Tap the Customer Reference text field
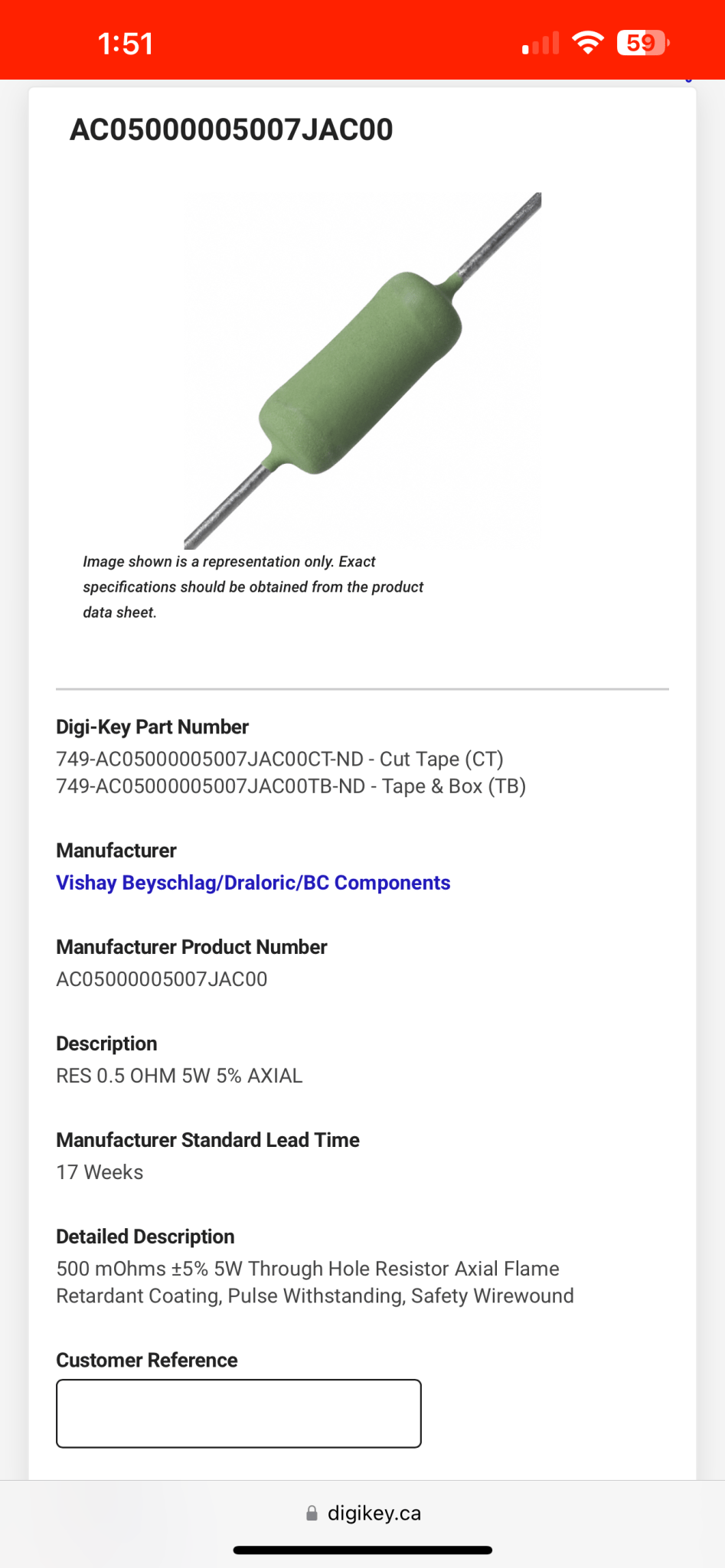725x1568 pixels. (239, 1413)
